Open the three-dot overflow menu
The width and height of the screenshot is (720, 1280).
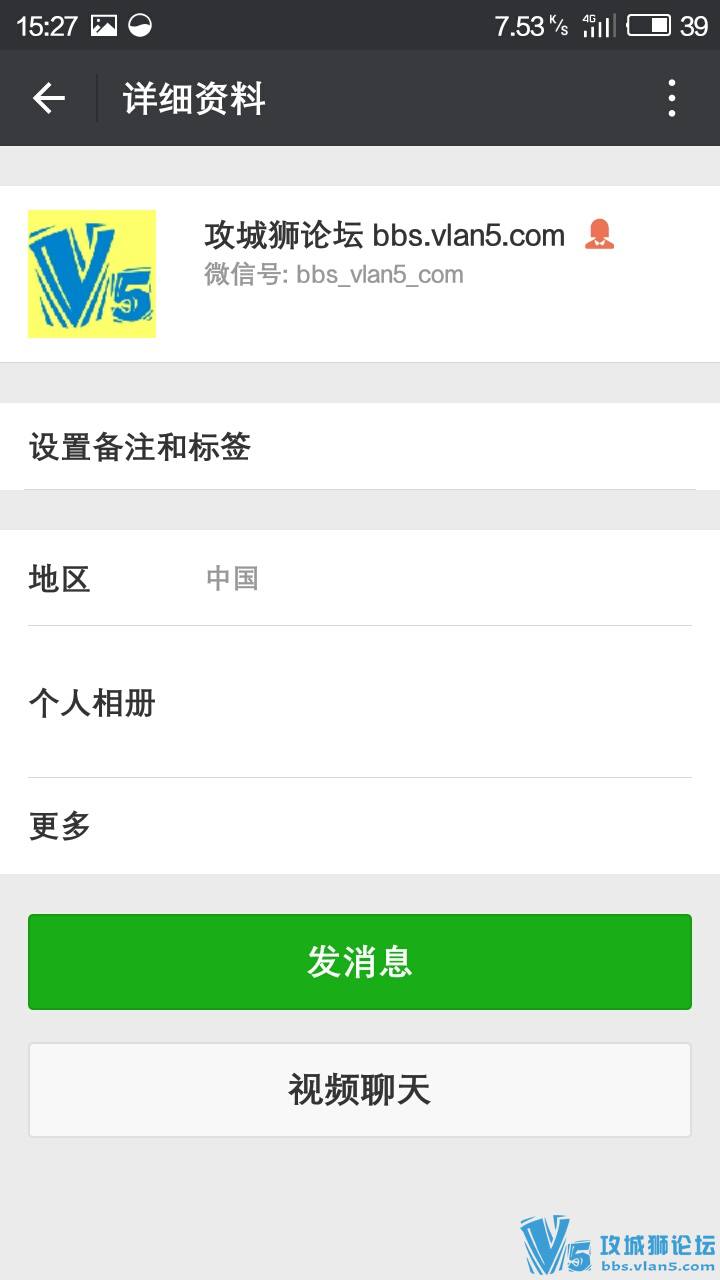(672, 98)
